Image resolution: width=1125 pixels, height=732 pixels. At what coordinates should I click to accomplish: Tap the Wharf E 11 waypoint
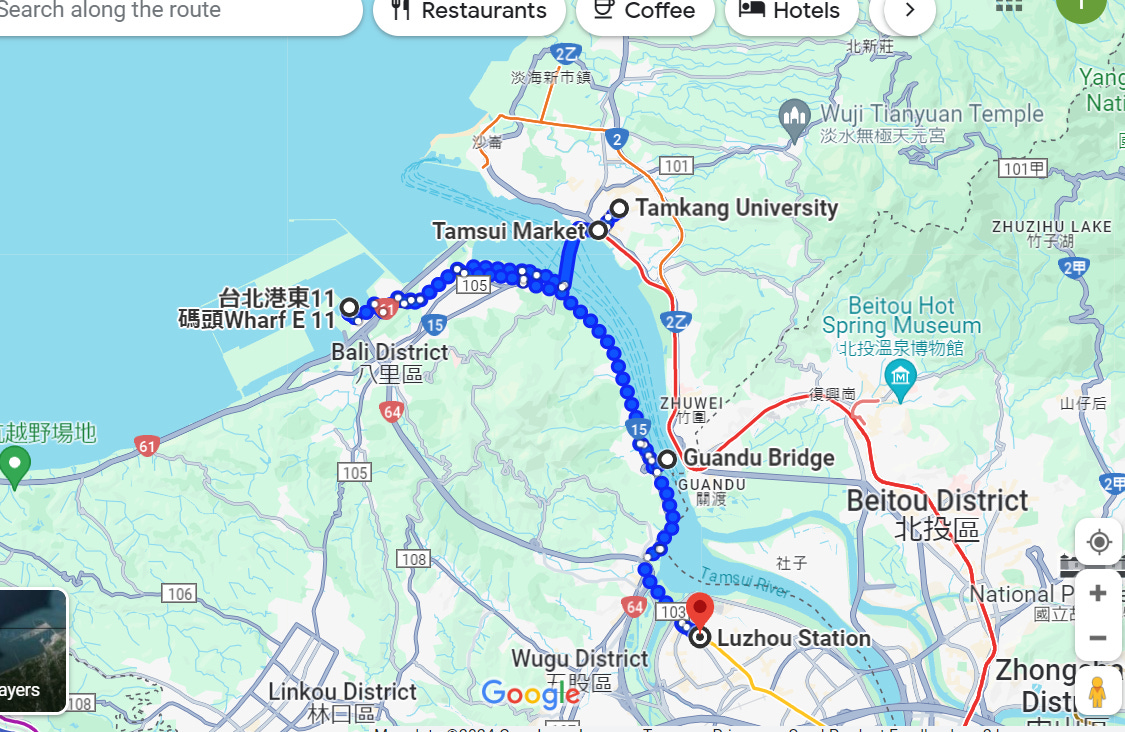tap(349, 307)
